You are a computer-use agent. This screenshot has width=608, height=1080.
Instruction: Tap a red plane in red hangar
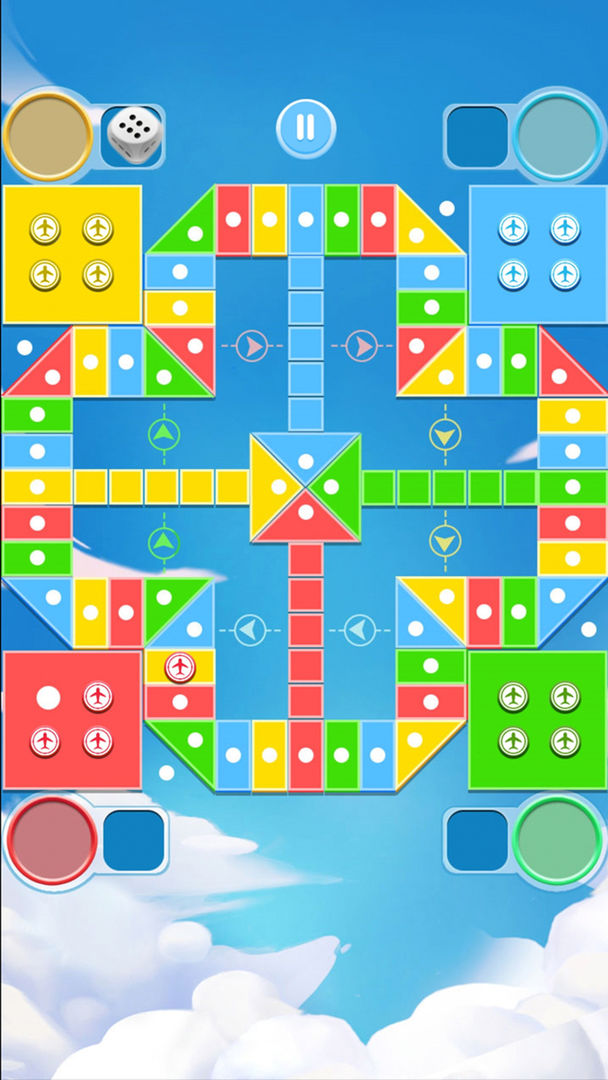pyautogui.click(x=97, y=696)
